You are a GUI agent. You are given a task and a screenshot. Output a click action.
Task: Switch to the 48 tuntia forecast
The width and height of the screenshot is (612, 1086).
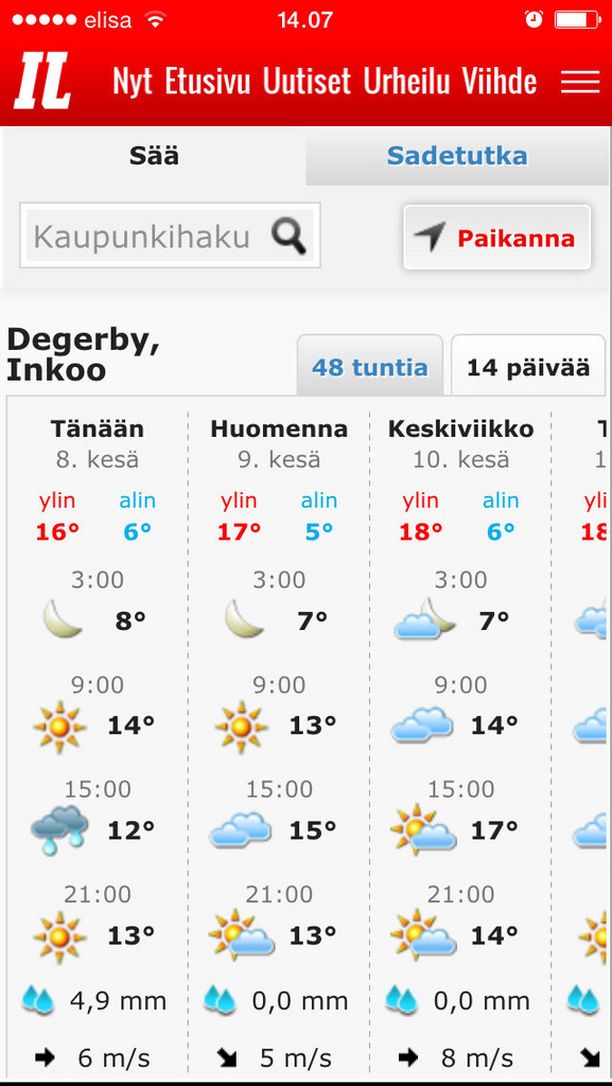[x=369, y=367]
